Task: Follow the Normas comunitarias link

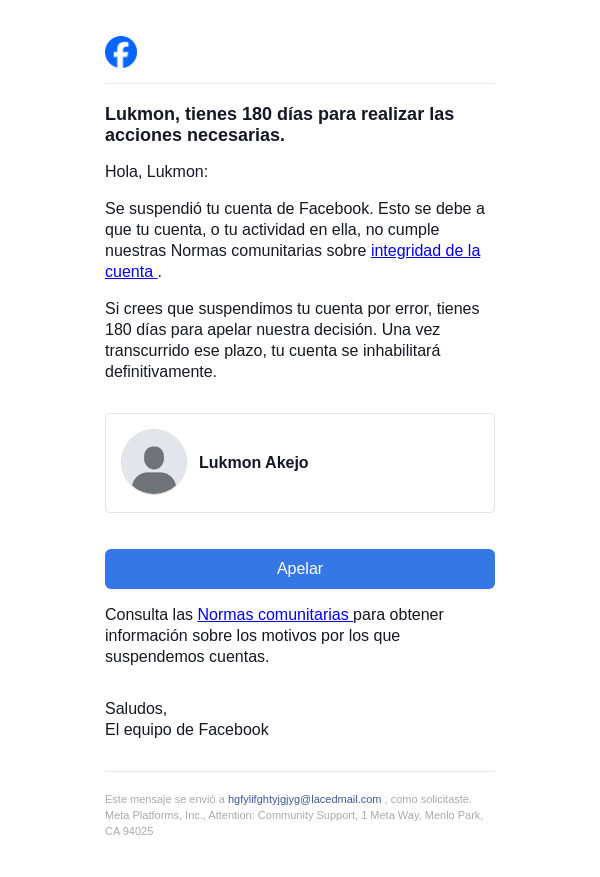Action: coord(273,615)
